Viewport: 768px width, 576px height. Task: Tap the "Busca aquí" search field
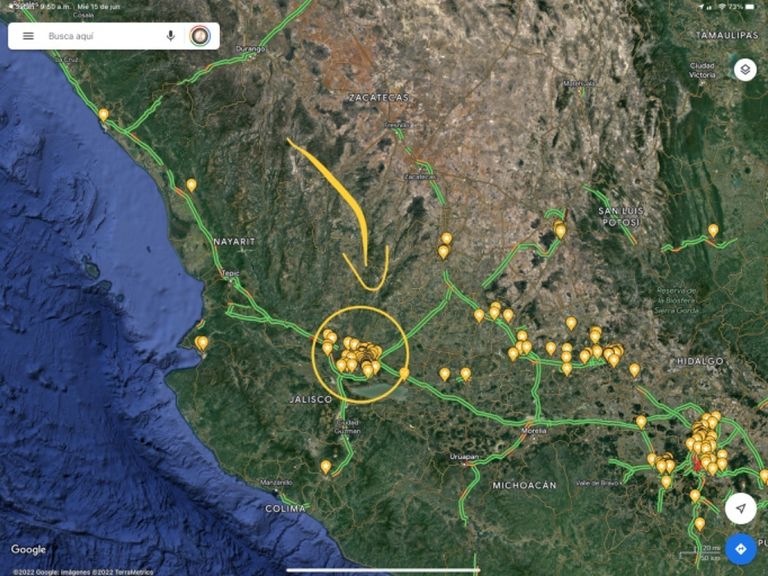coord(100,36)
